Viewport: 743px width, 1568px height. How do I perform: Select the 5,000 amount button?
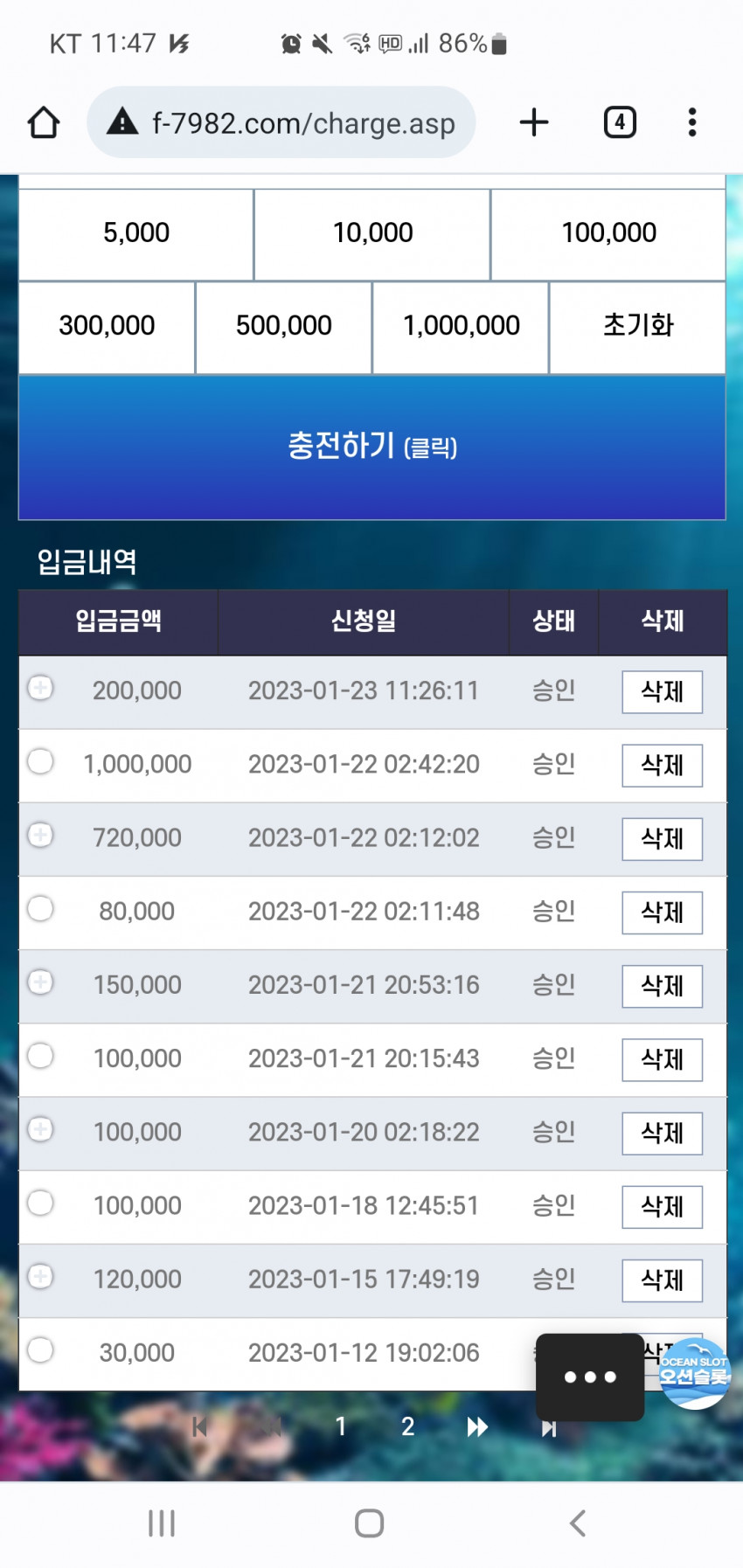(136, 234)
